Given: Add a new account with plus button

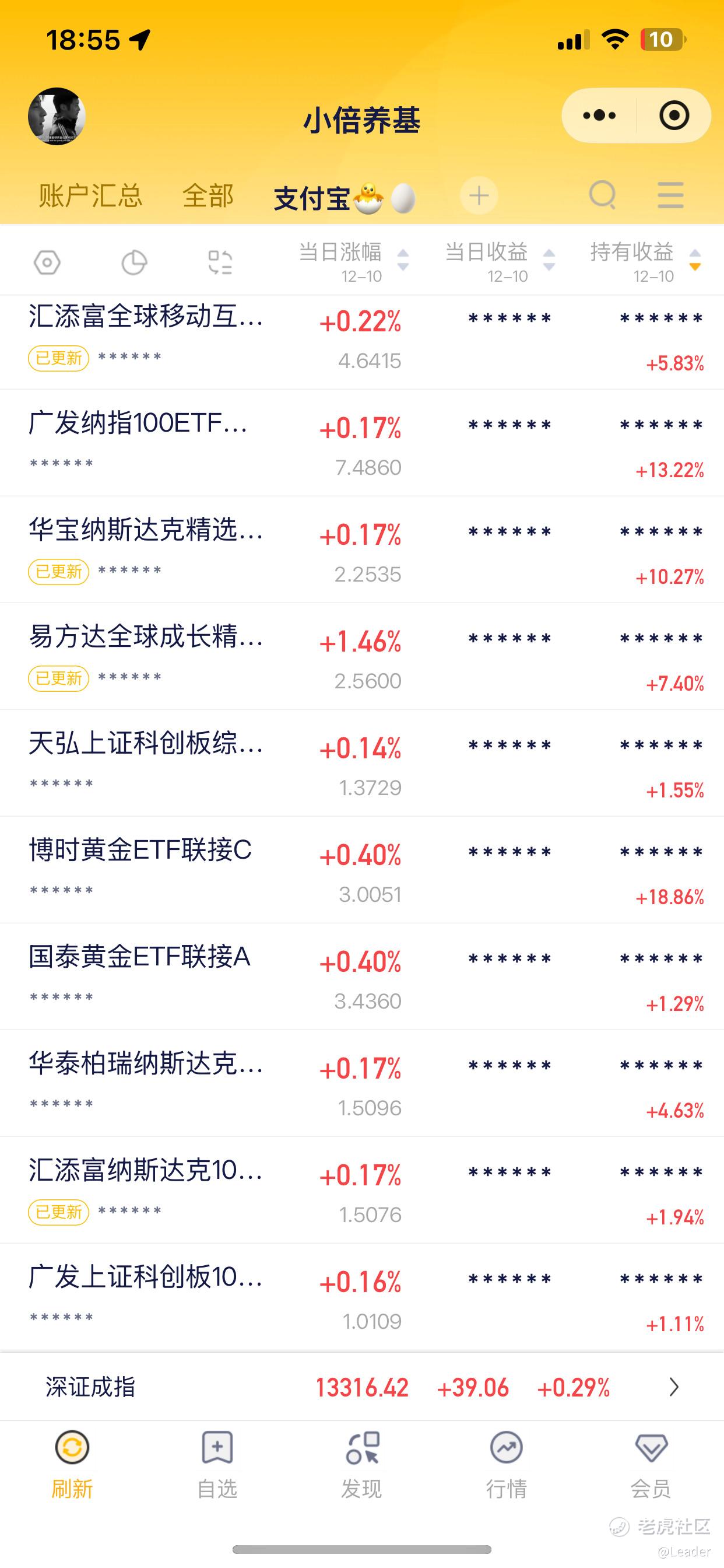Looking at the screenshot, I should (479, 195).
